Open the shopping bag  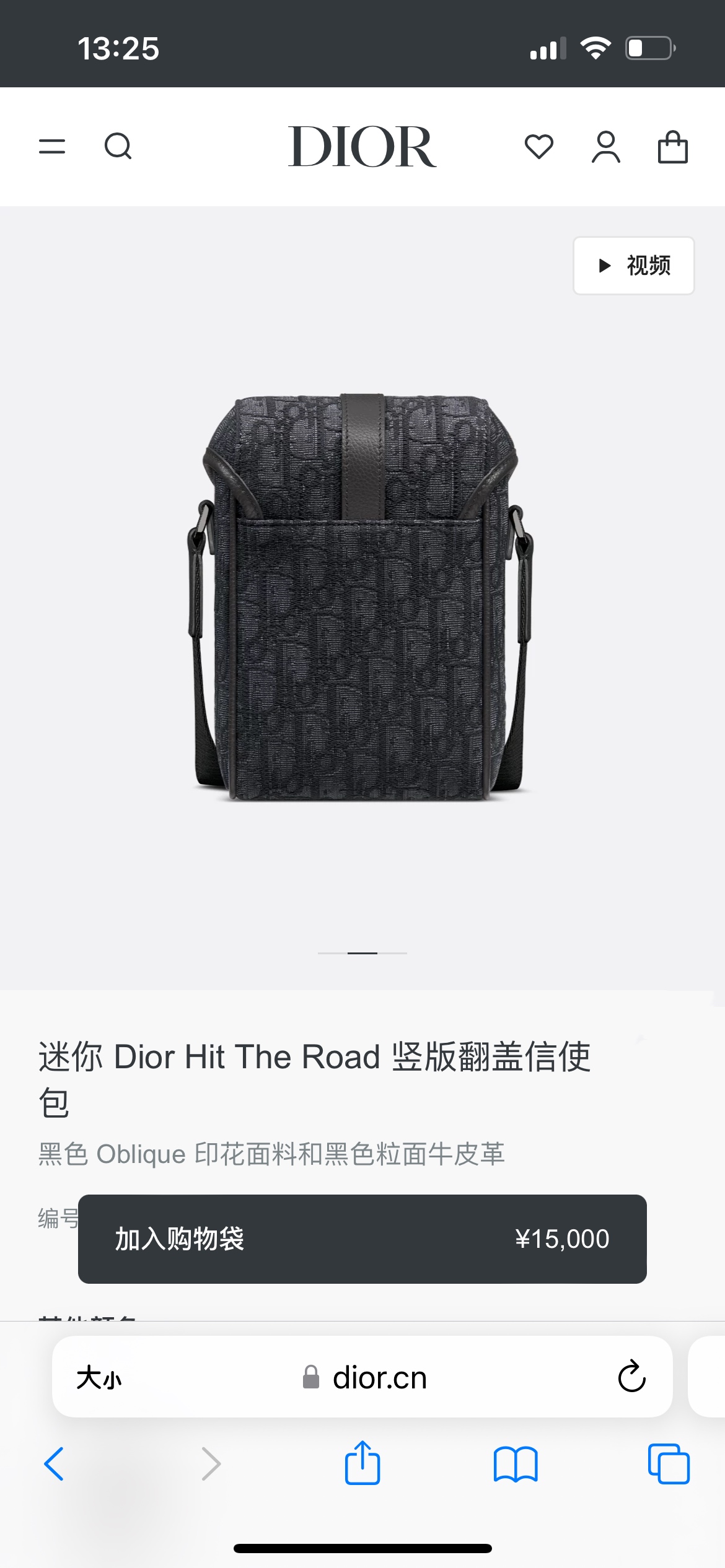pyautogui.click(x=672, y=147)
